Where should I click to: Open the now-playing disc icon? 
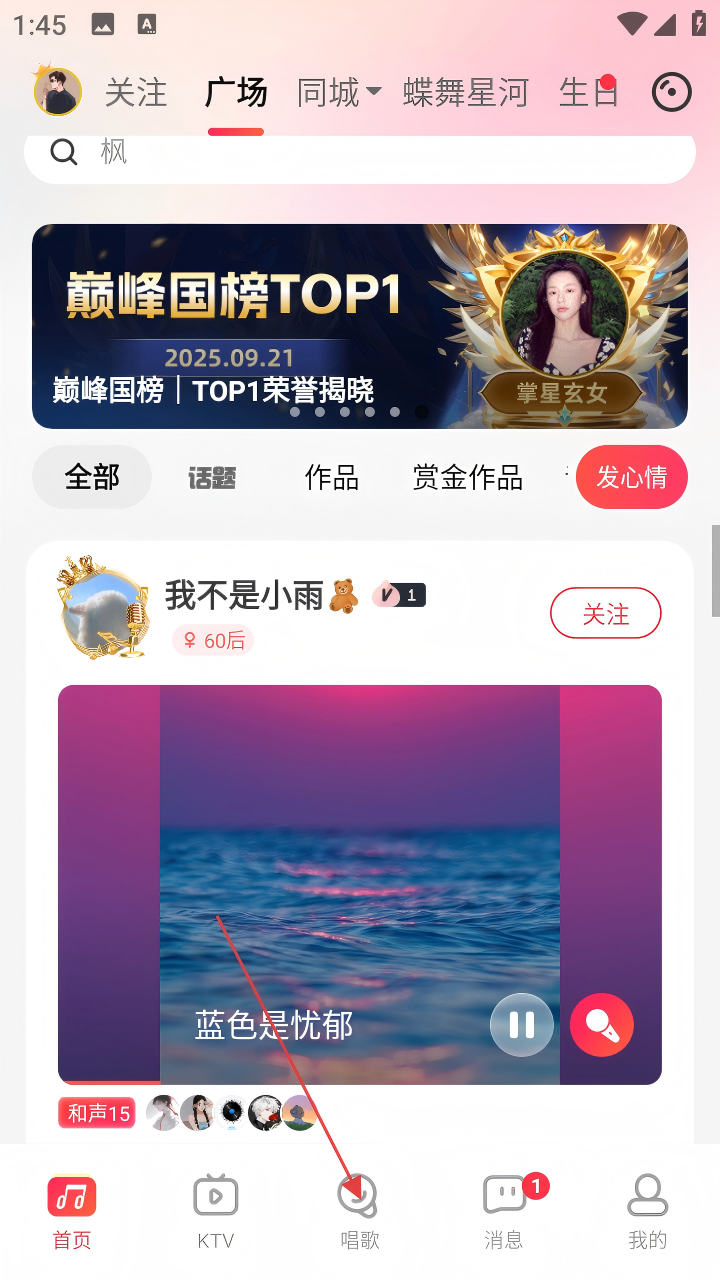(671, 93)
